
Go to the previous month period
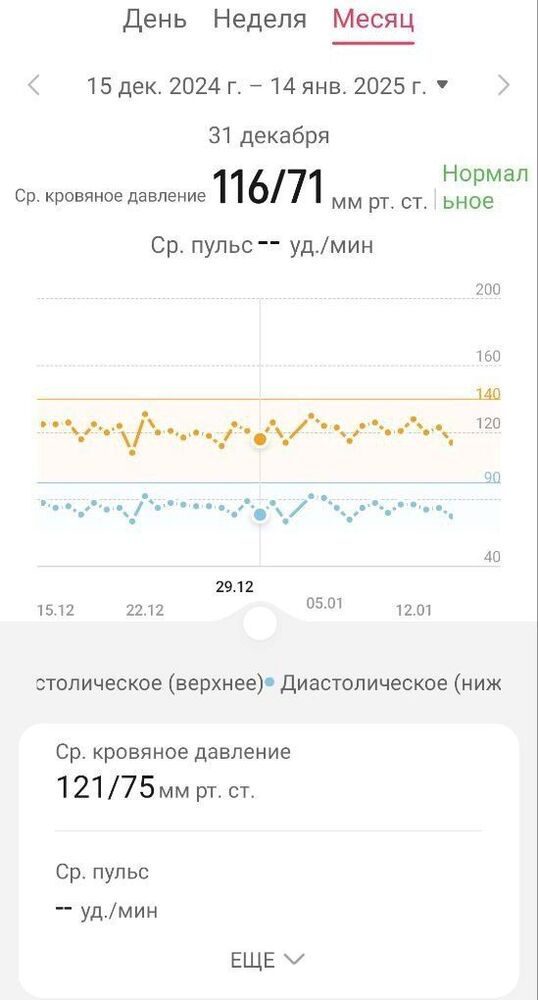[34, 85]
